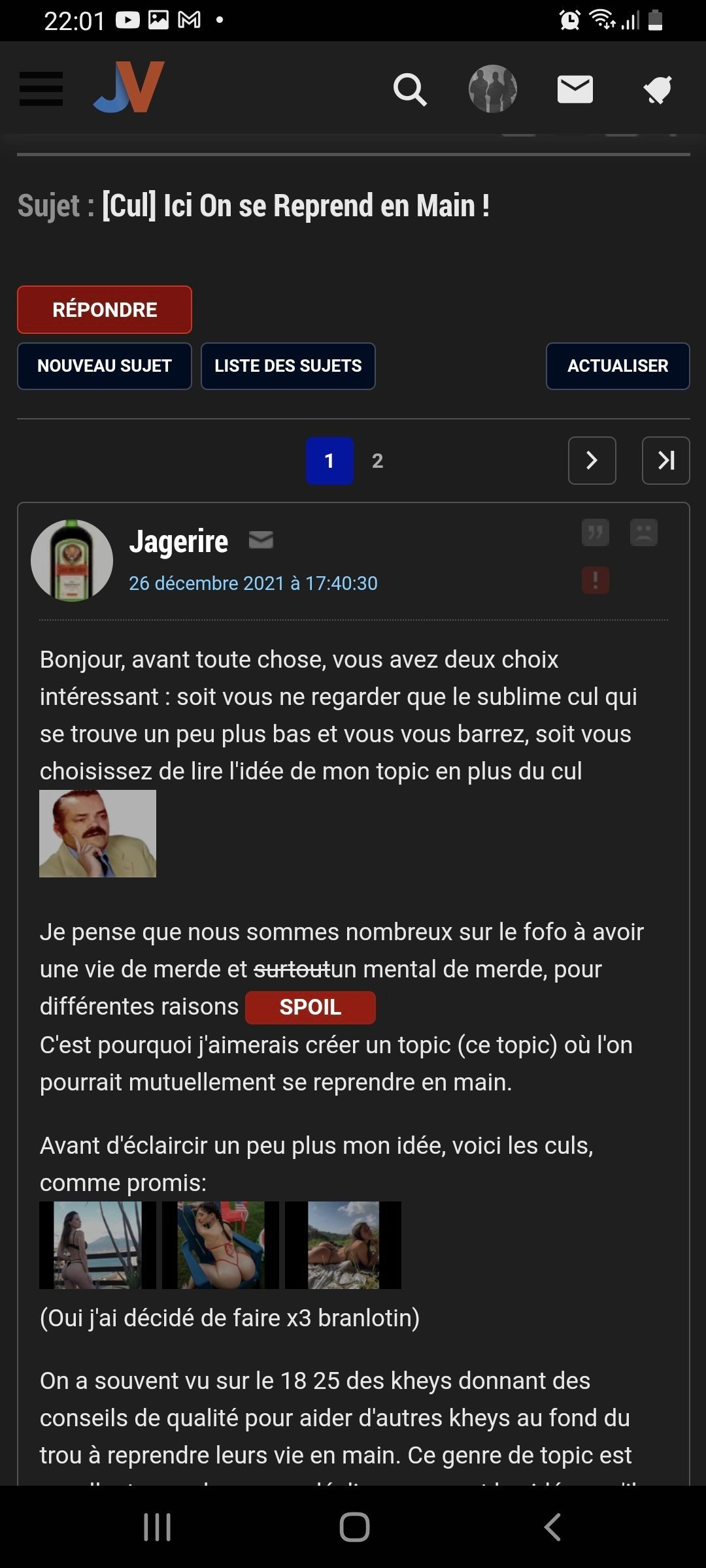Open the search magnifier icon
Image resolution: width=706 pixels, height=1568 pixels.
tap(410, 90)
